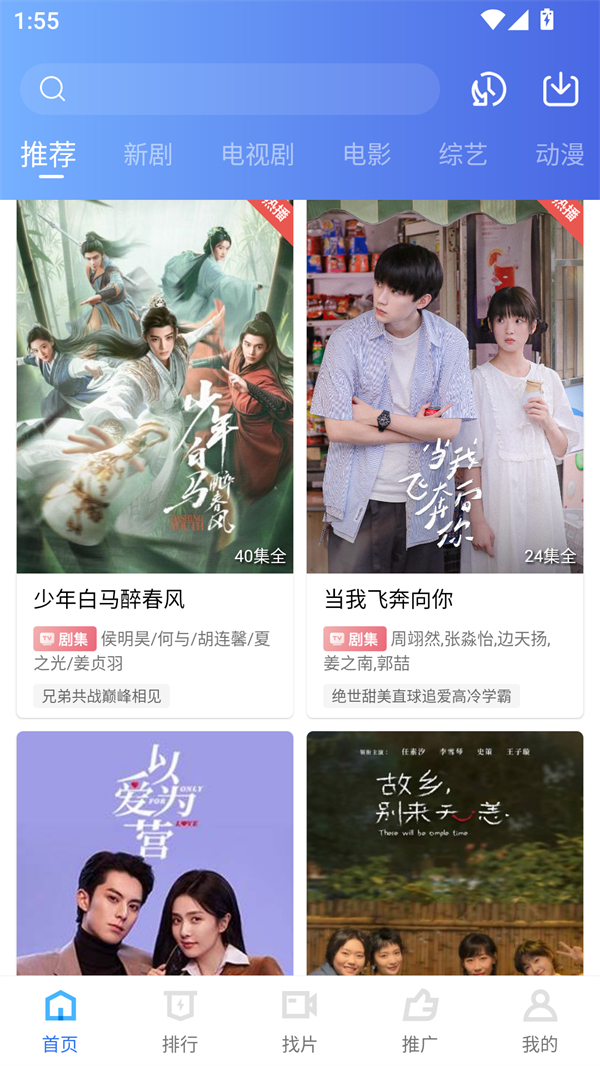
Task: Open the downloads icon
Action: click(x=561, y=90)
